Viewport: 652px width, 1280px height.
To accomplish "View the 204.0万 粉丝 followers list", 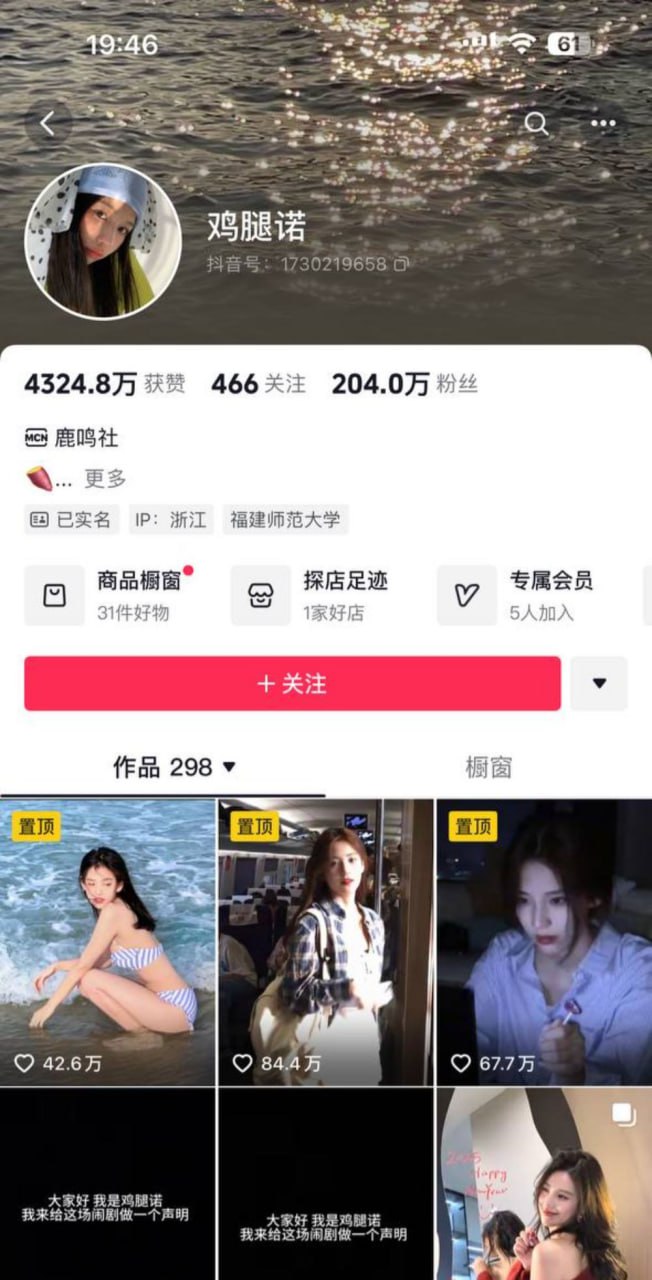I will tap(404, 384).
